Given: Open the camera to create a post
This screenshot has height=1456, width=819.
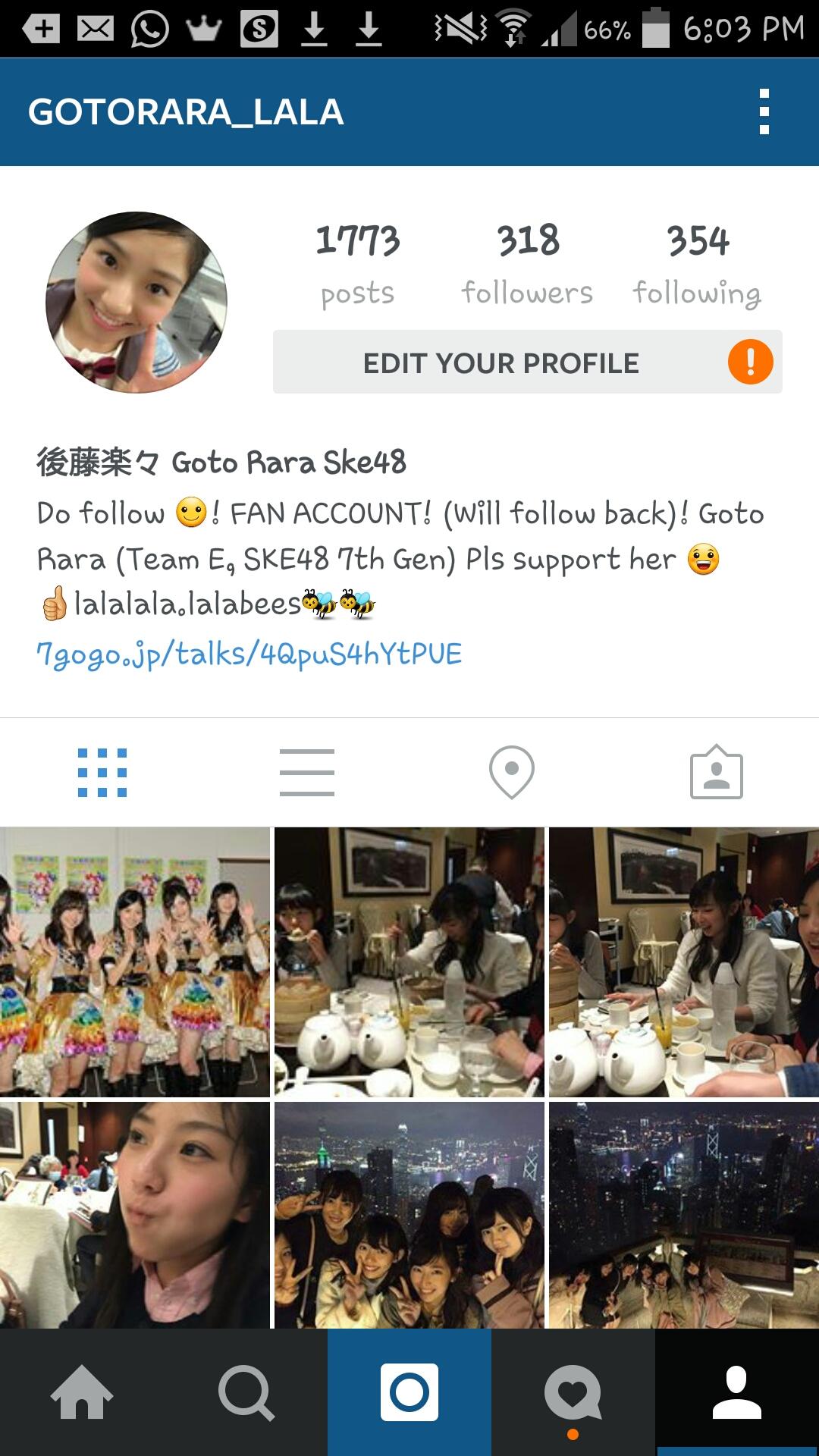Looking at the screenshot, I should pyautogui.click(x=409, y=1392).
